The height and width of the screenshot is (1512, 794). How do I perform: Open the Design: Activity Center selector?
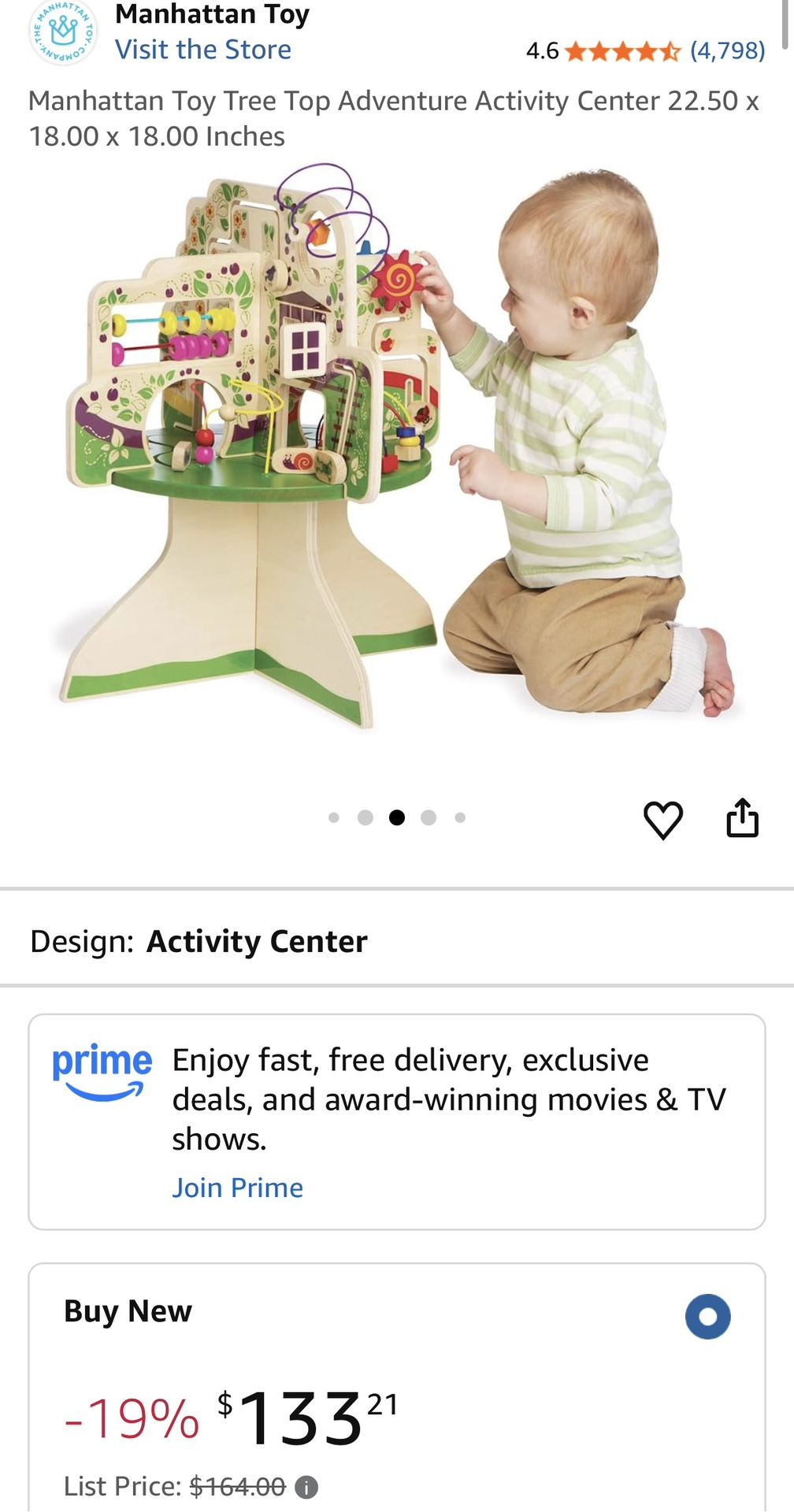pos(397,941)
